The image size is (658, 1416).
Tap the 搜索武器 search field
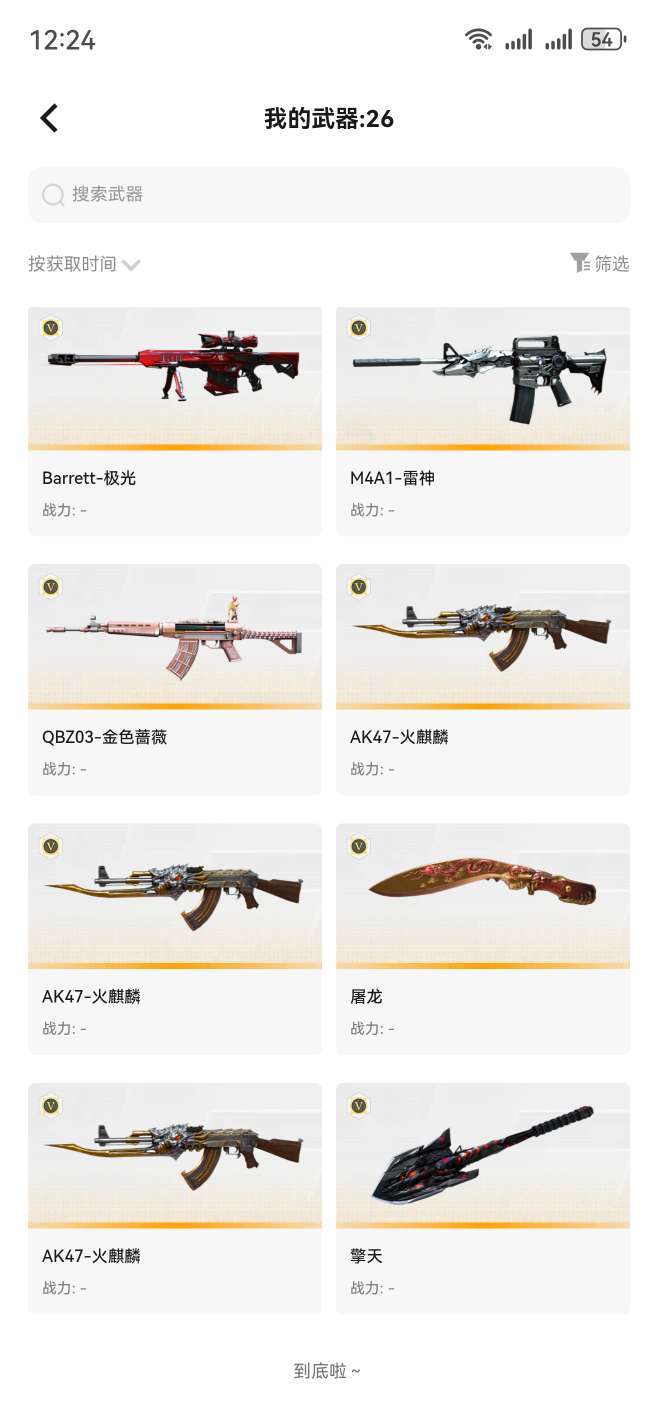[329, 195]
